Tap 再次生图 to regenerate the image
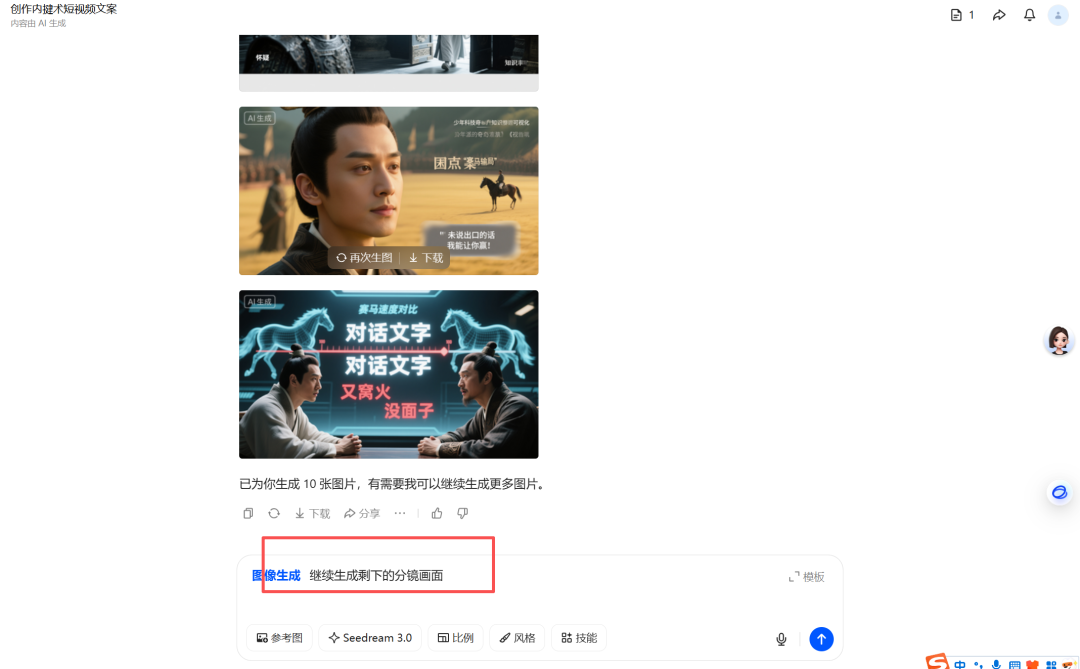Viewport: 1080px width, 669px height. [x=364, y=258]
